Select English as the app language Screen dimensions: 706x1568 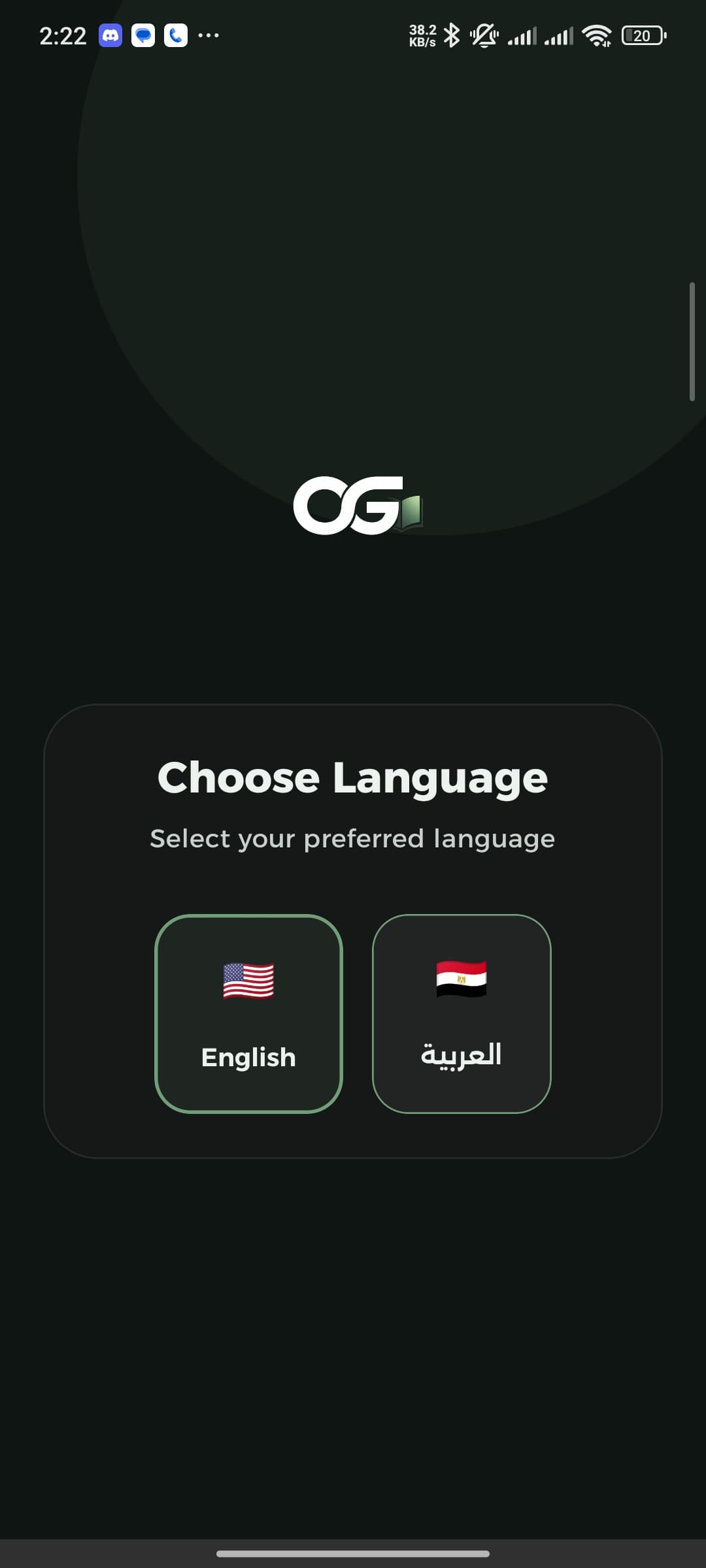pos(248,1013)
